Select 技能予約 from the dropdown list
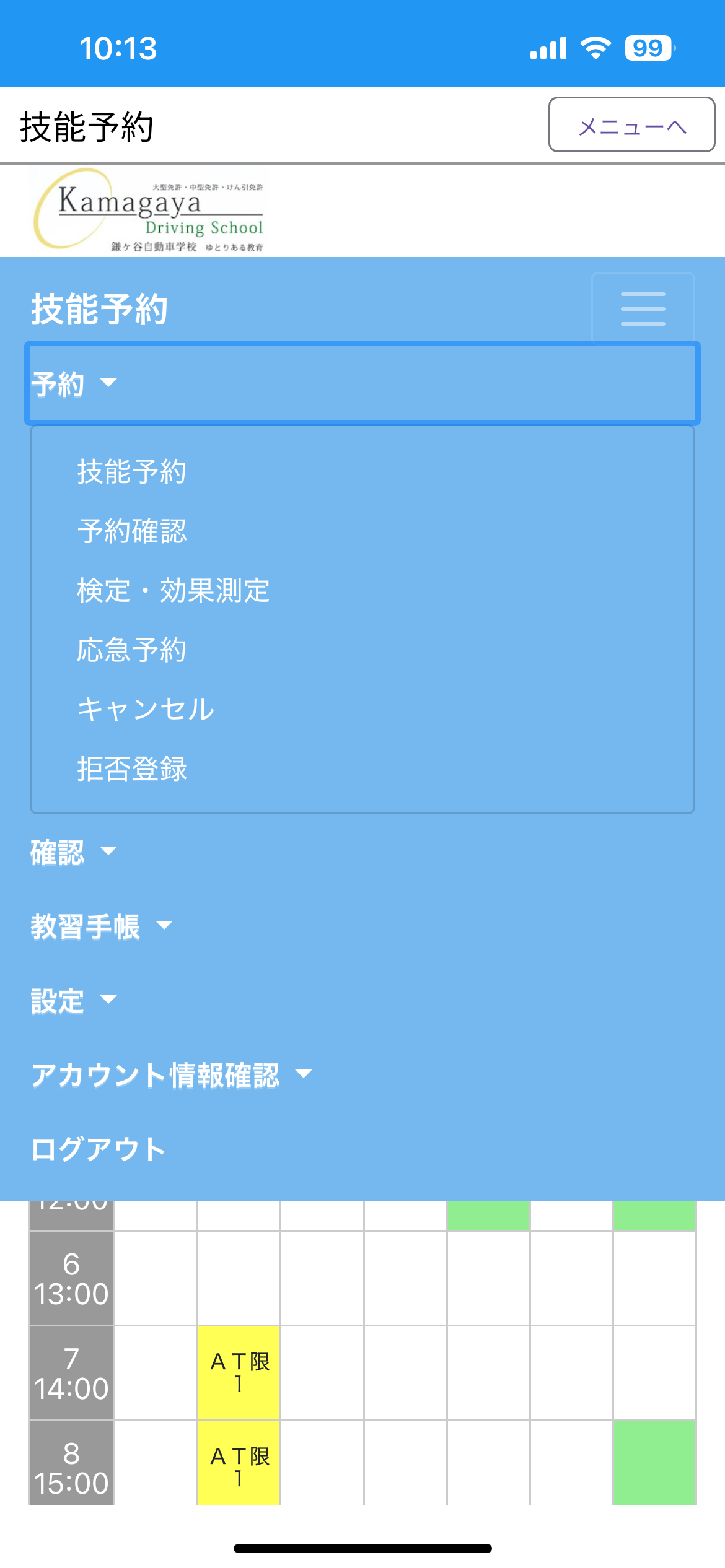 [x=132, y=471]
